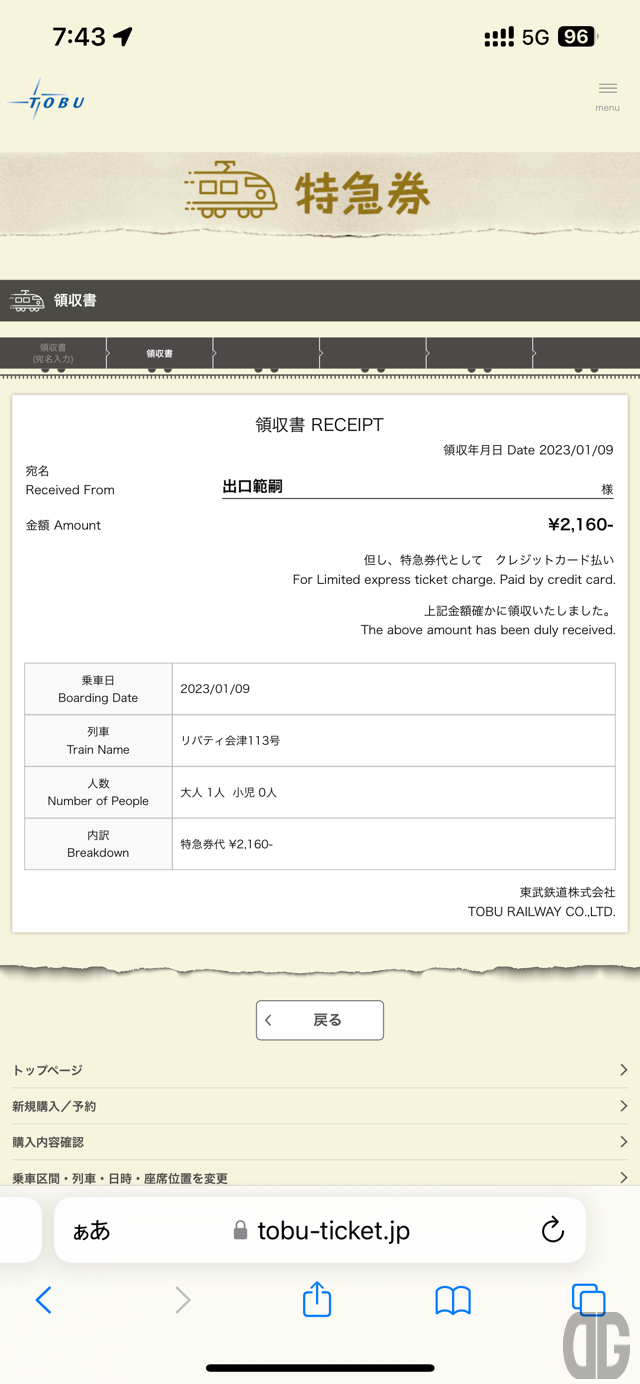Show open Safari tabs
The height and width of the screenshot is (1384, 640).
588,1299
